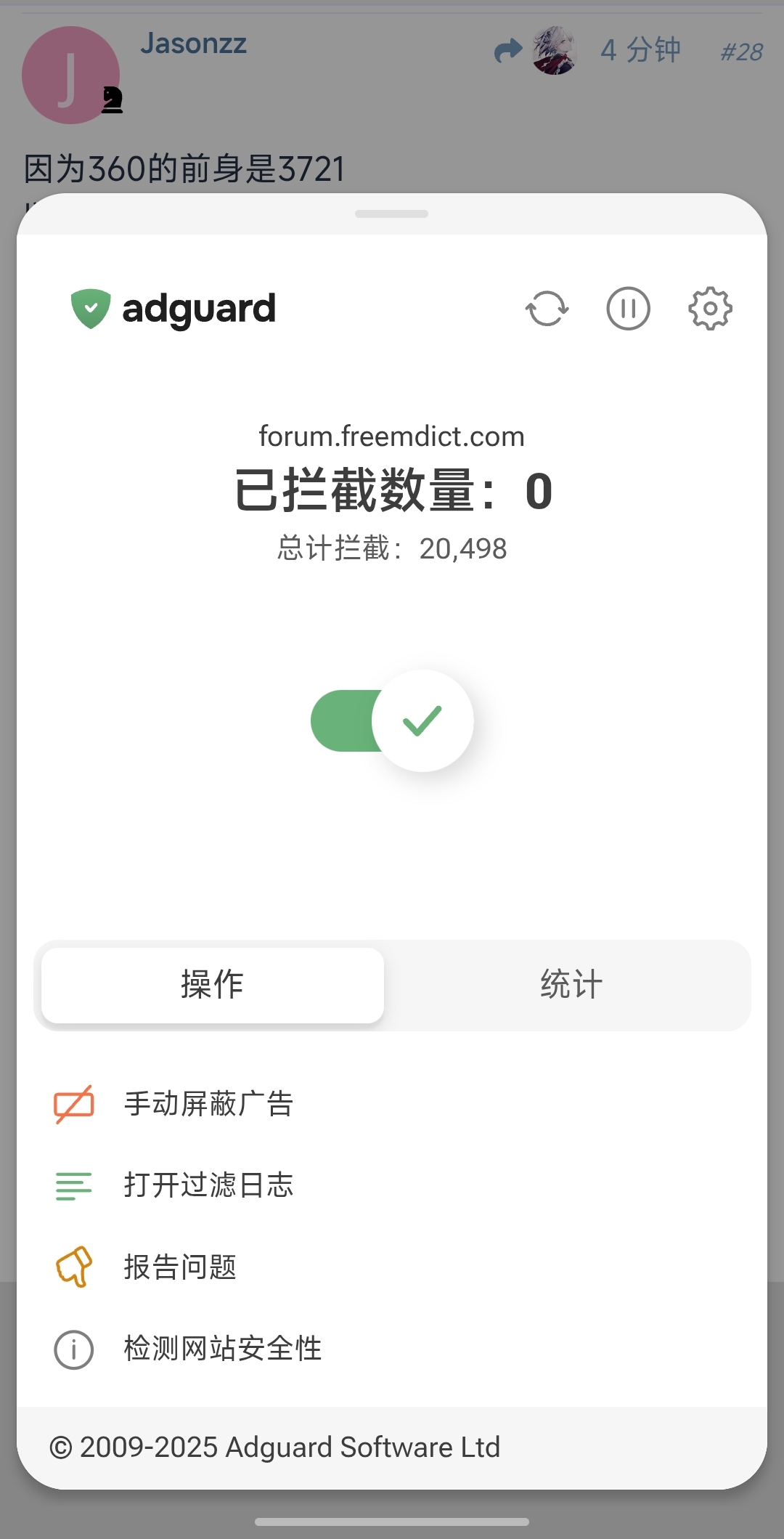784x1539 pixels.
Task: Tap 报告问题 to report an issue
Action: 179,1267
